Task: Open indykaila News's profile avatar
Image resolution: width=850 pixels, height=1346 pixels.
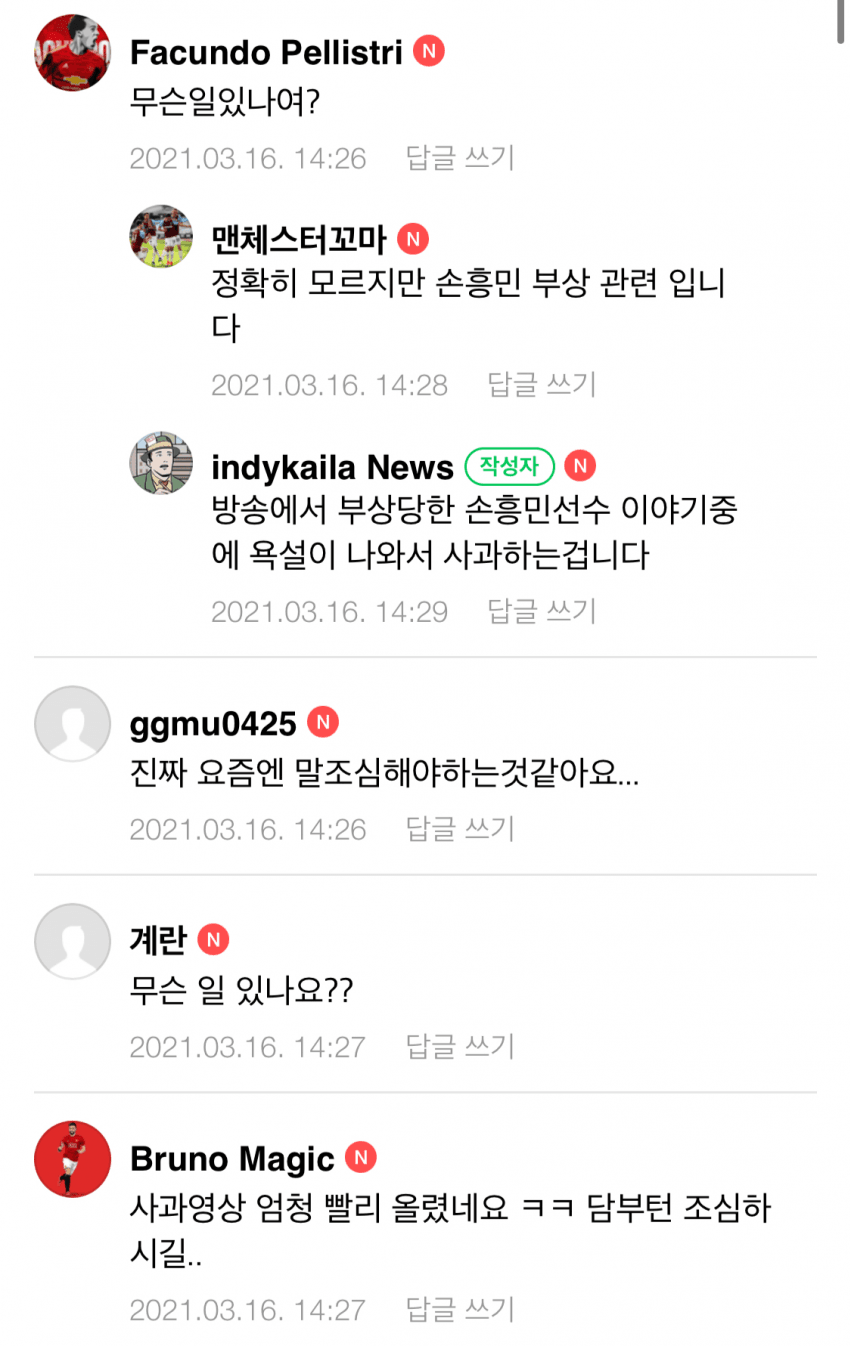Action: (x=161, y=463)
